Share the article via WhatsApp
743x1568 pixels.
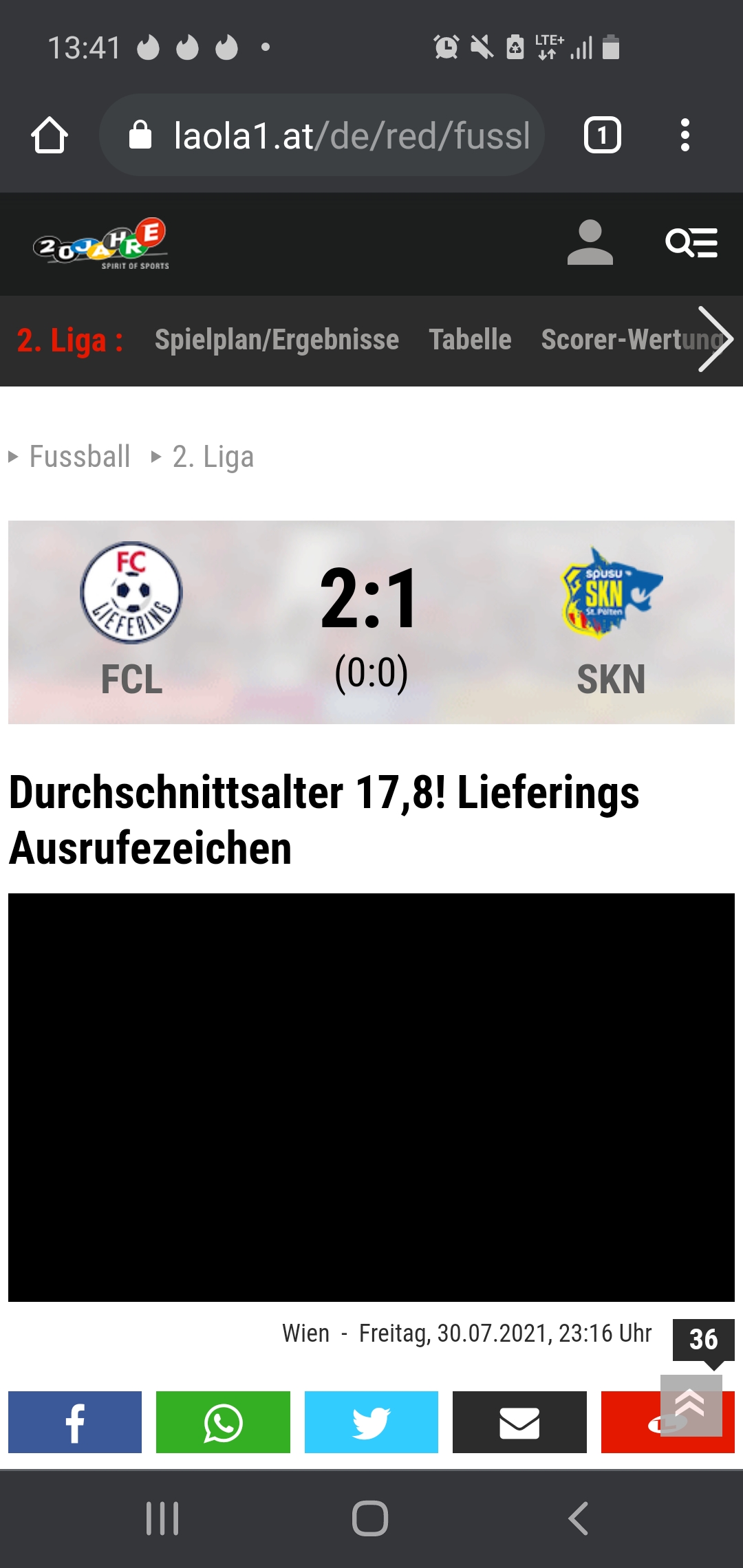223,1422
